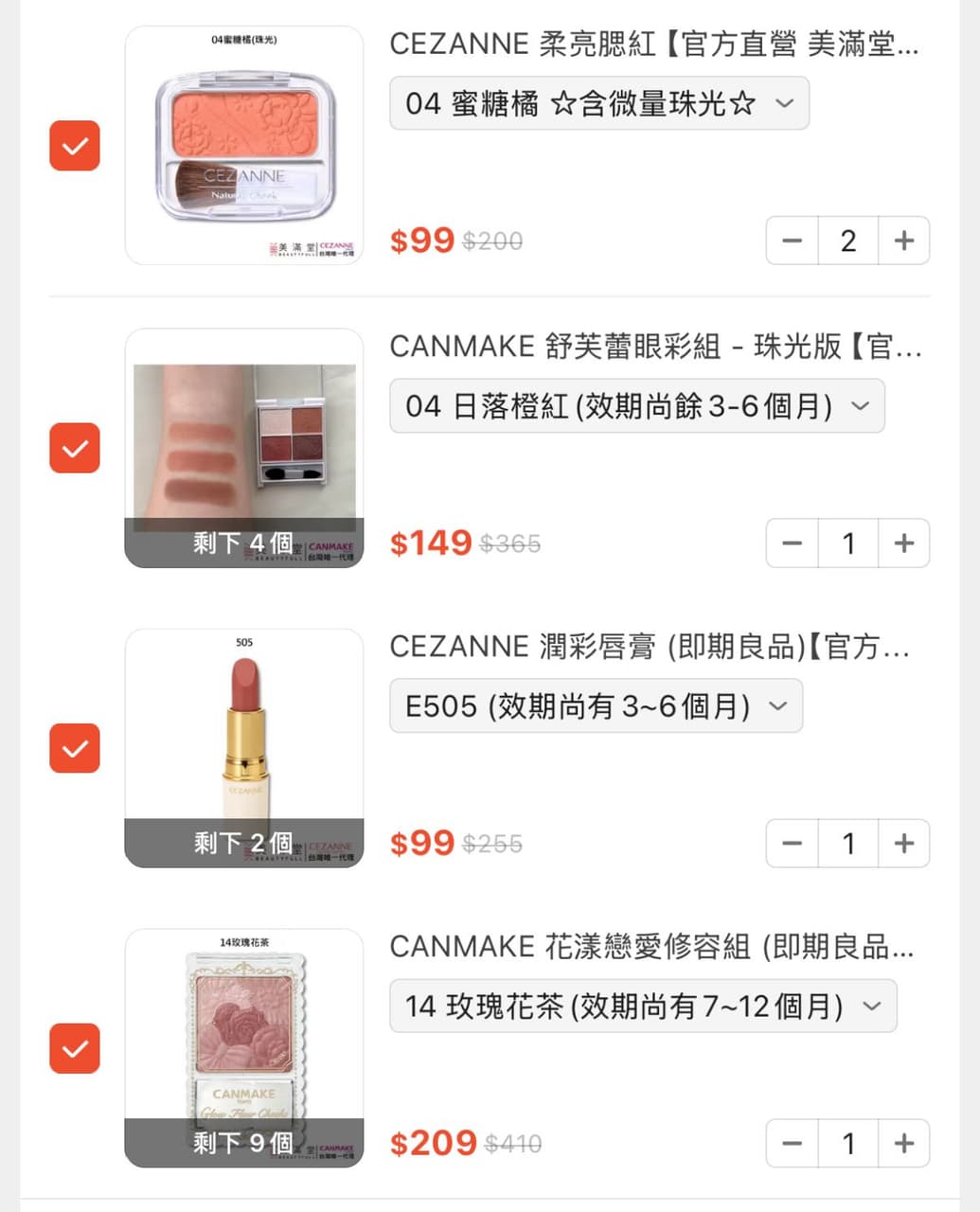This screenshot has width=980, height=1212.
Task: Uncheck the CANMAKE 花漾戀愛修容組 checkbox
Action: pos(74,1048)
